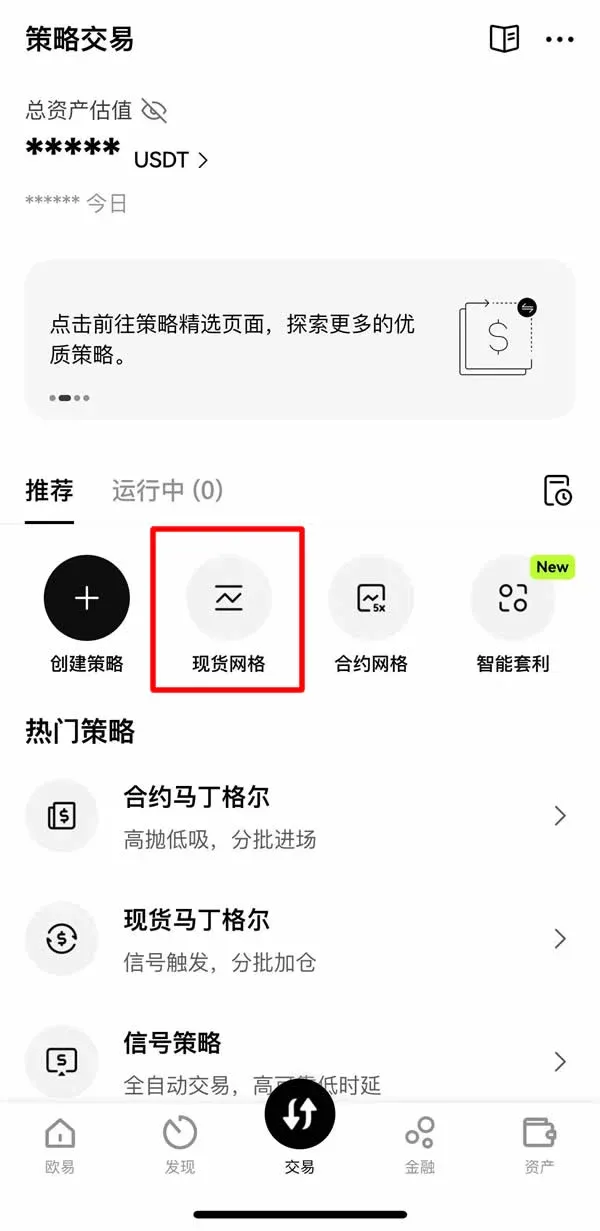Open the USDT asset valuation details
Image resolution: width=600 pixels, height=1231 pixels.
tap(171, 160)
